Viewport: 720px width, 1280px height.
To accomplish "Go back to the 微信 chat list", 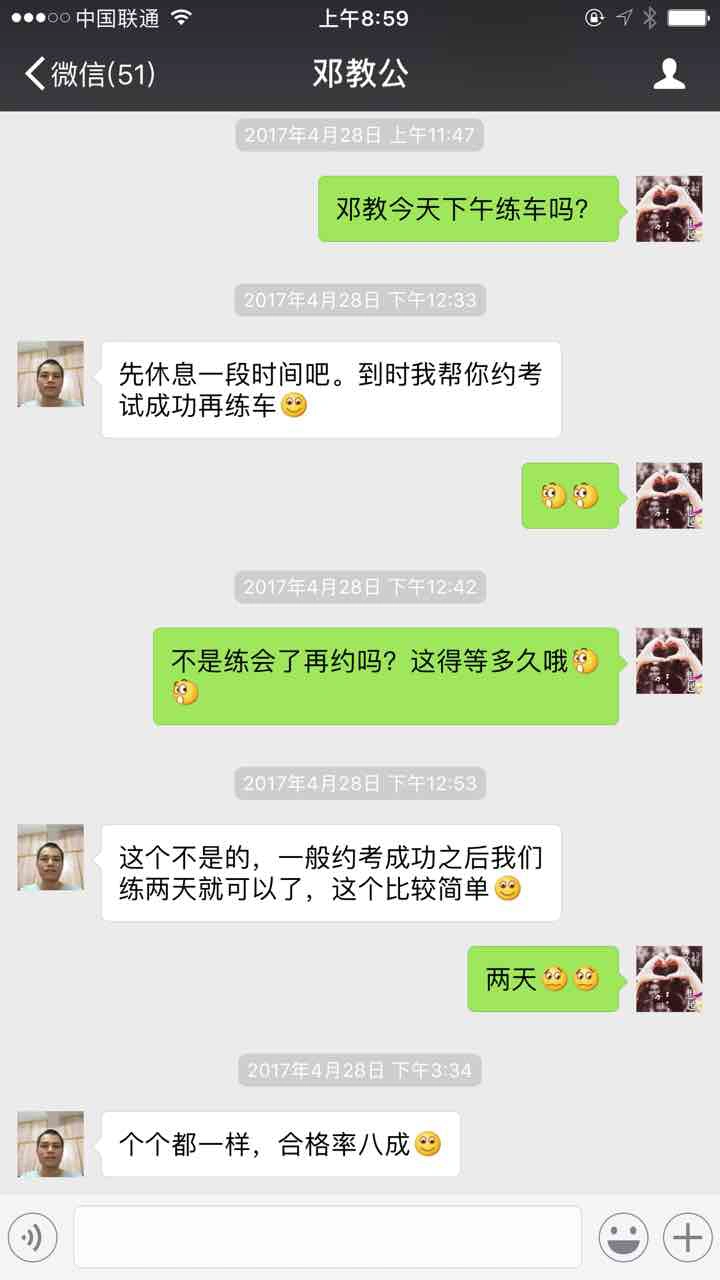I will click(90, 75).
